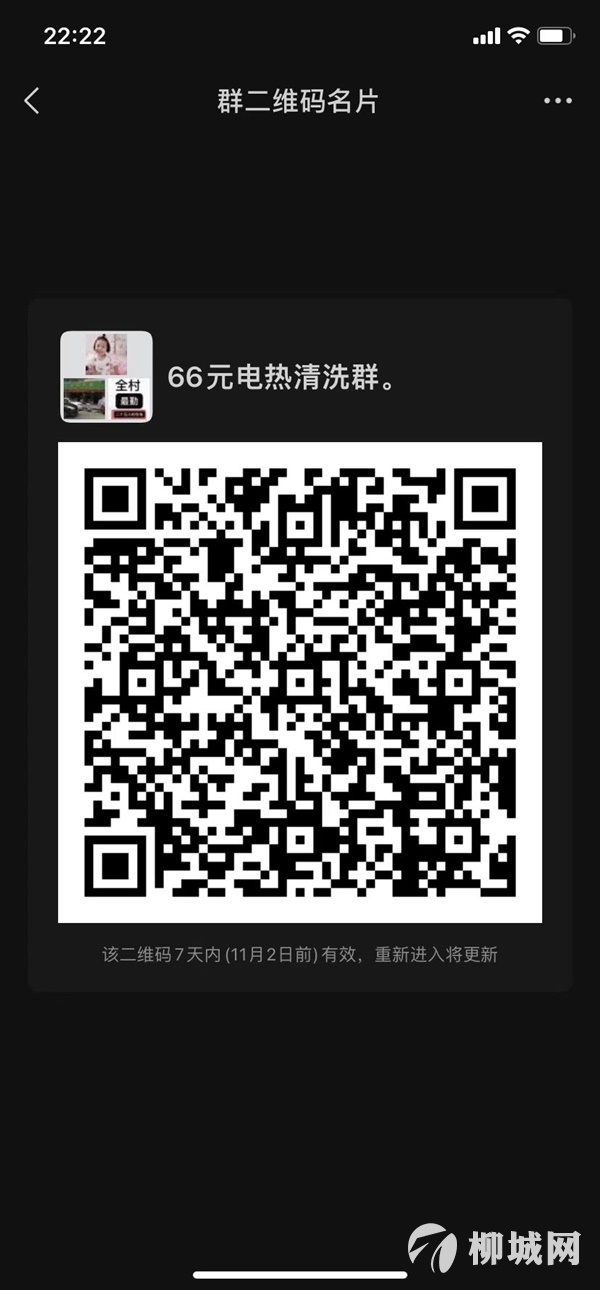The width and height of the screenshot is (600, 1290).
Task: Open the three-dot more options menu
Action: pyautogui.click(x=558, y=101)
